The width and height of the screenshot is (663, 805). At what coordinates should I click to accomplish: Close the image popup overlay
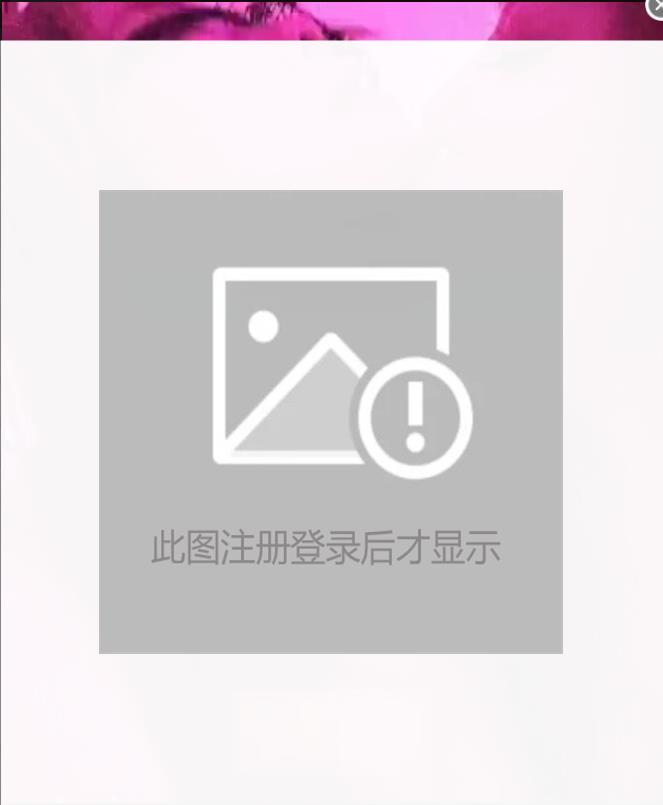[655, 8]
